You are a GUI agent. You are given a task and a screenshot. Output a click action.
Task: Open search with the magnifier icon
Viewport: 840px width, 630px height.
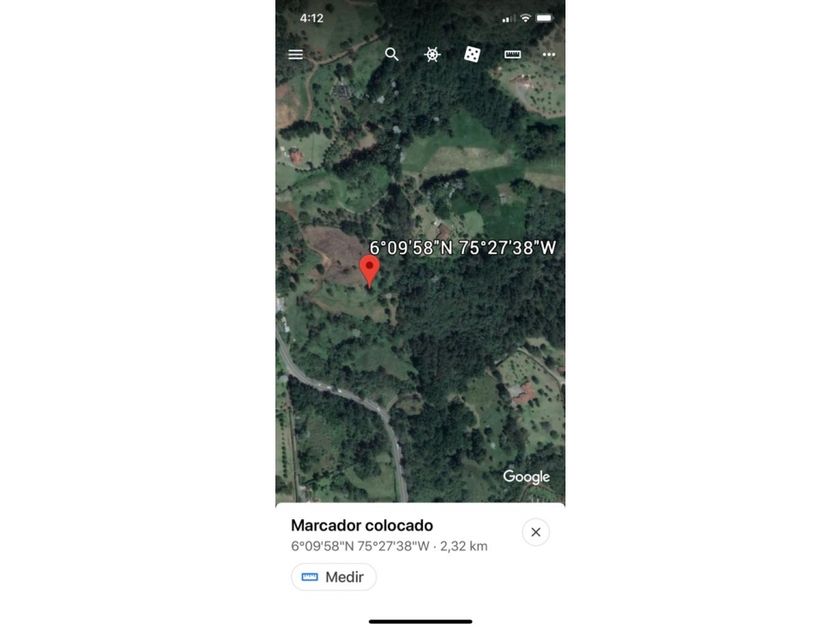[x=392, y=54]
